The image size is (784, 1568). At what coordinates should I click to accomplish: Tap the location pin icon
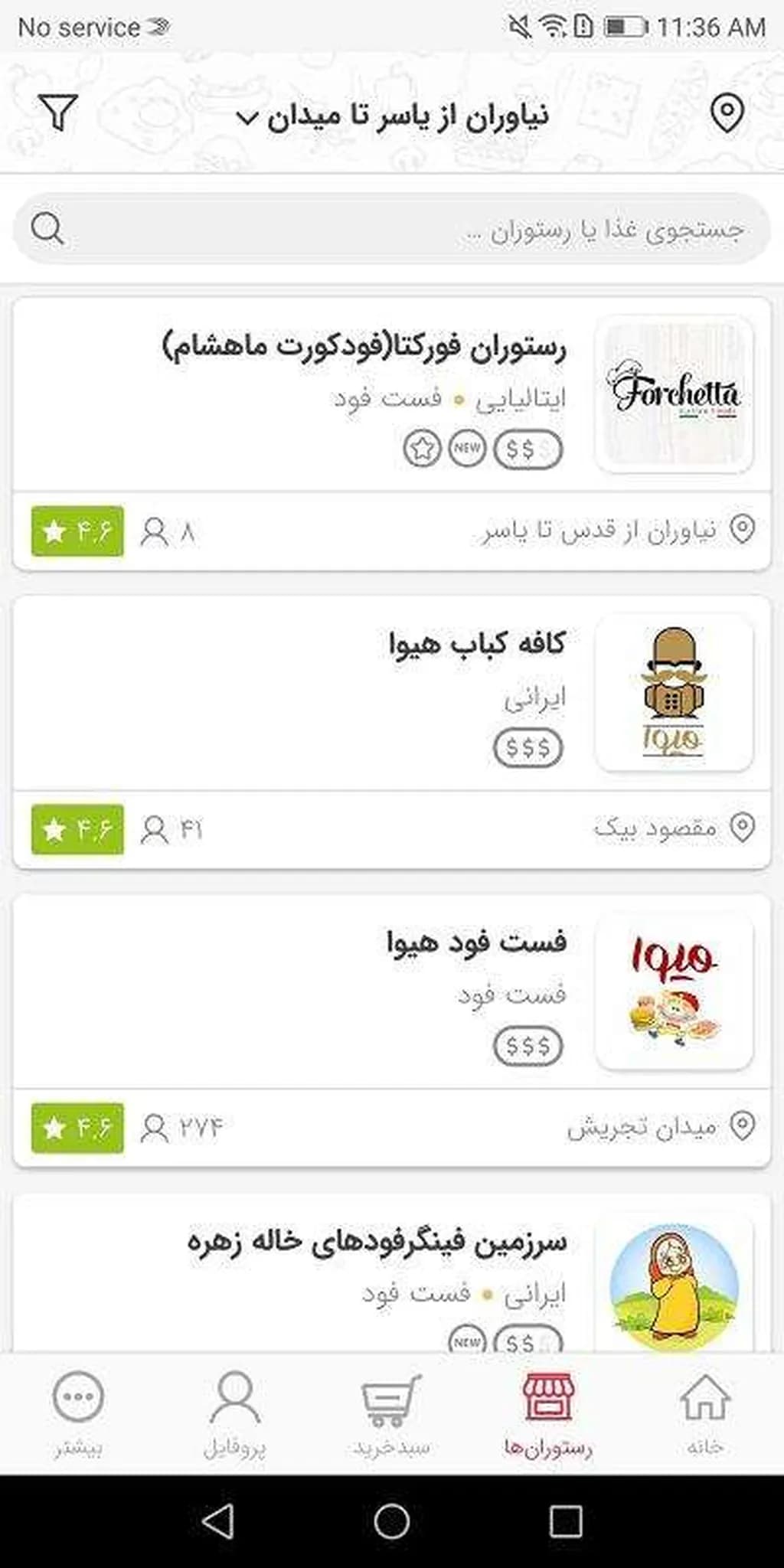click(726, 113)
